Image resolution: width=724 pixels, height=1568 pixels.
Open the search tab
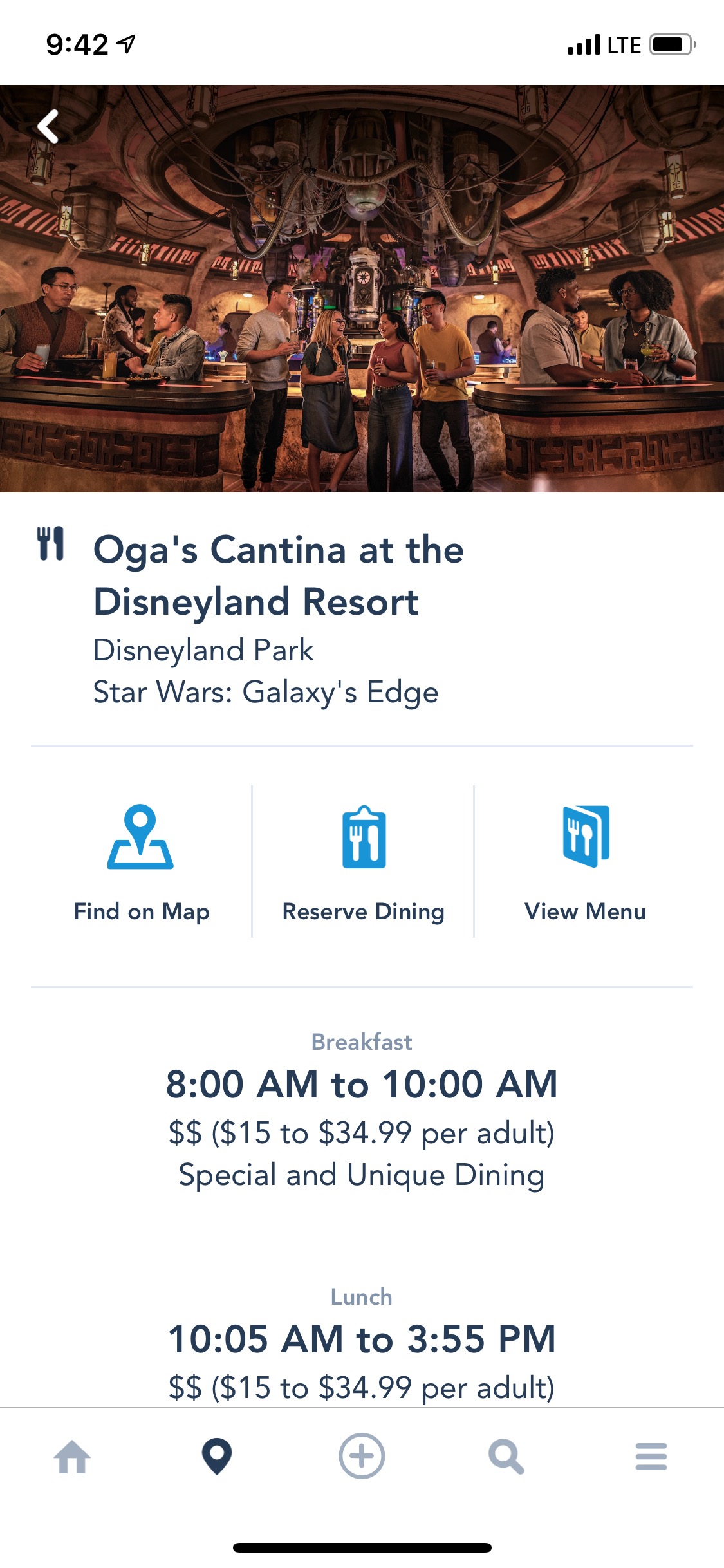point(506,1456)
